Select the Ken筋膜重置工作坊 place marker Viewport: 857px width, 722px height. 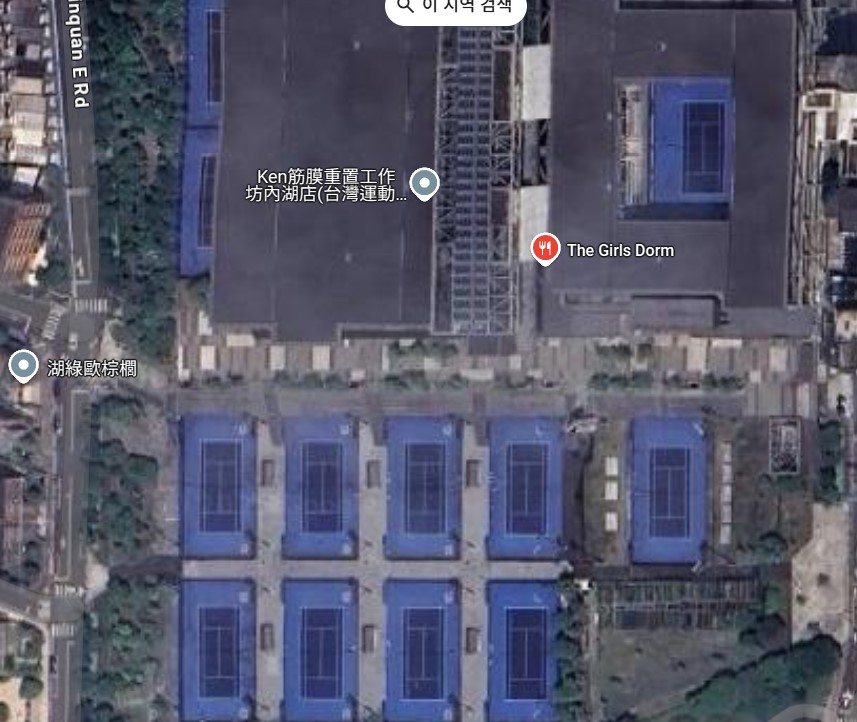click(x=425, y=183)
